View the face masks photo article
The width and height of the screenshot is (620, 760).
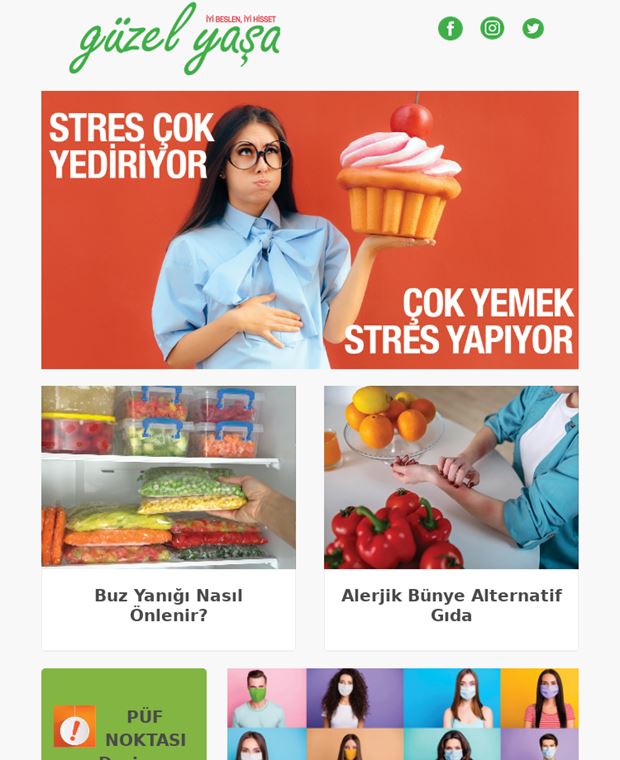point(402,715)
